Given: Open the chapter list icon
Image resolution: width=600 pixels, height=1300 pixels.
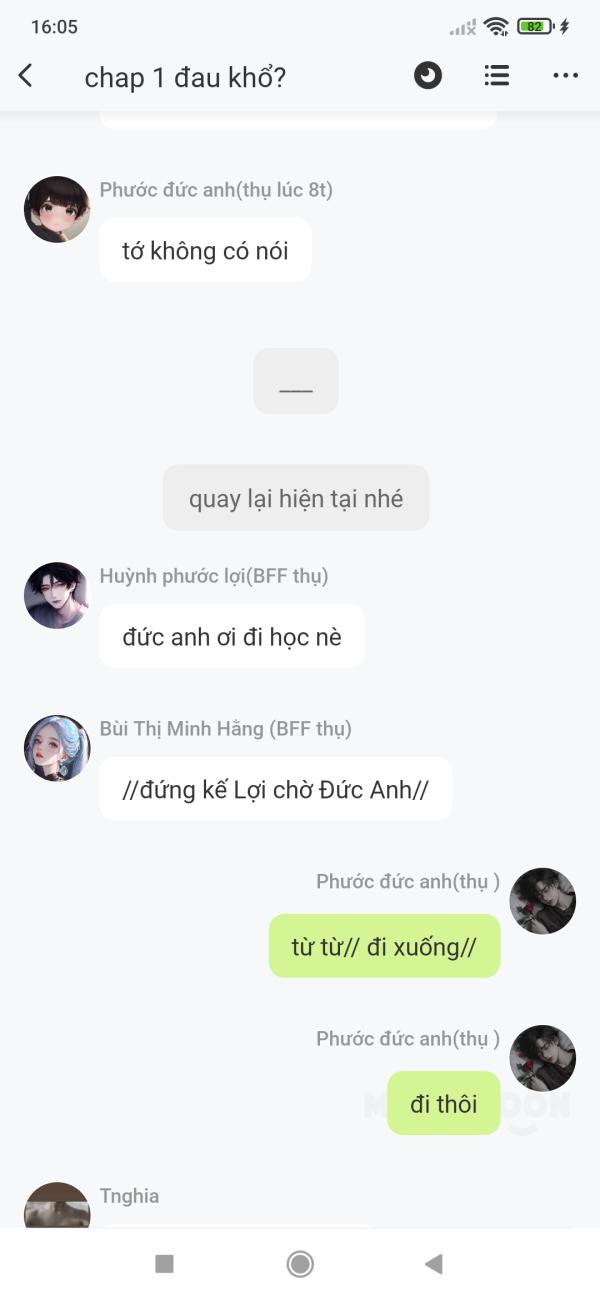Looking at the screenshot, I should 496,75.
